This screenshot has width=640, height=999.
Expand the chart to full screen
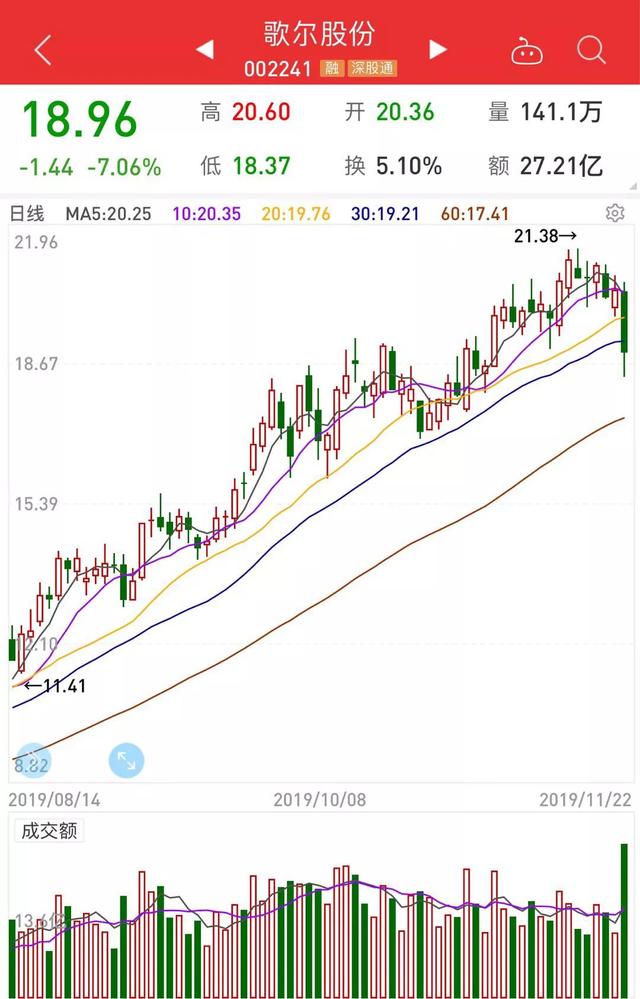pyautogui.click(x=126, y=761)
